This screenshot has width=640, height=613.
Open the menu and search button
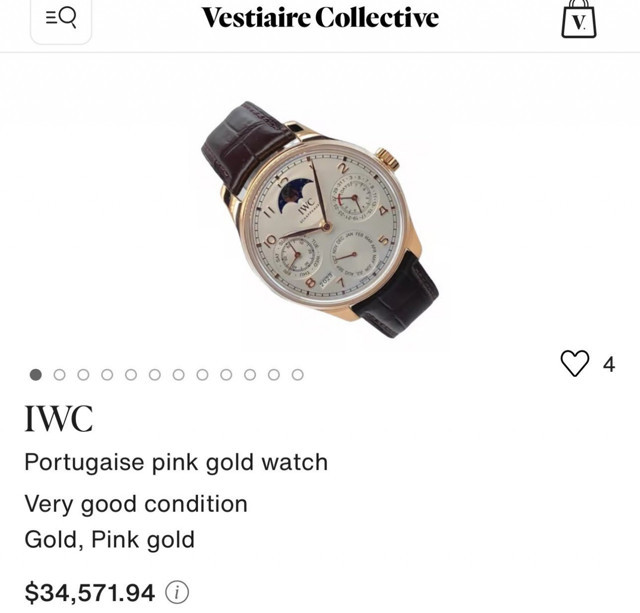click(x=61, y=20)
